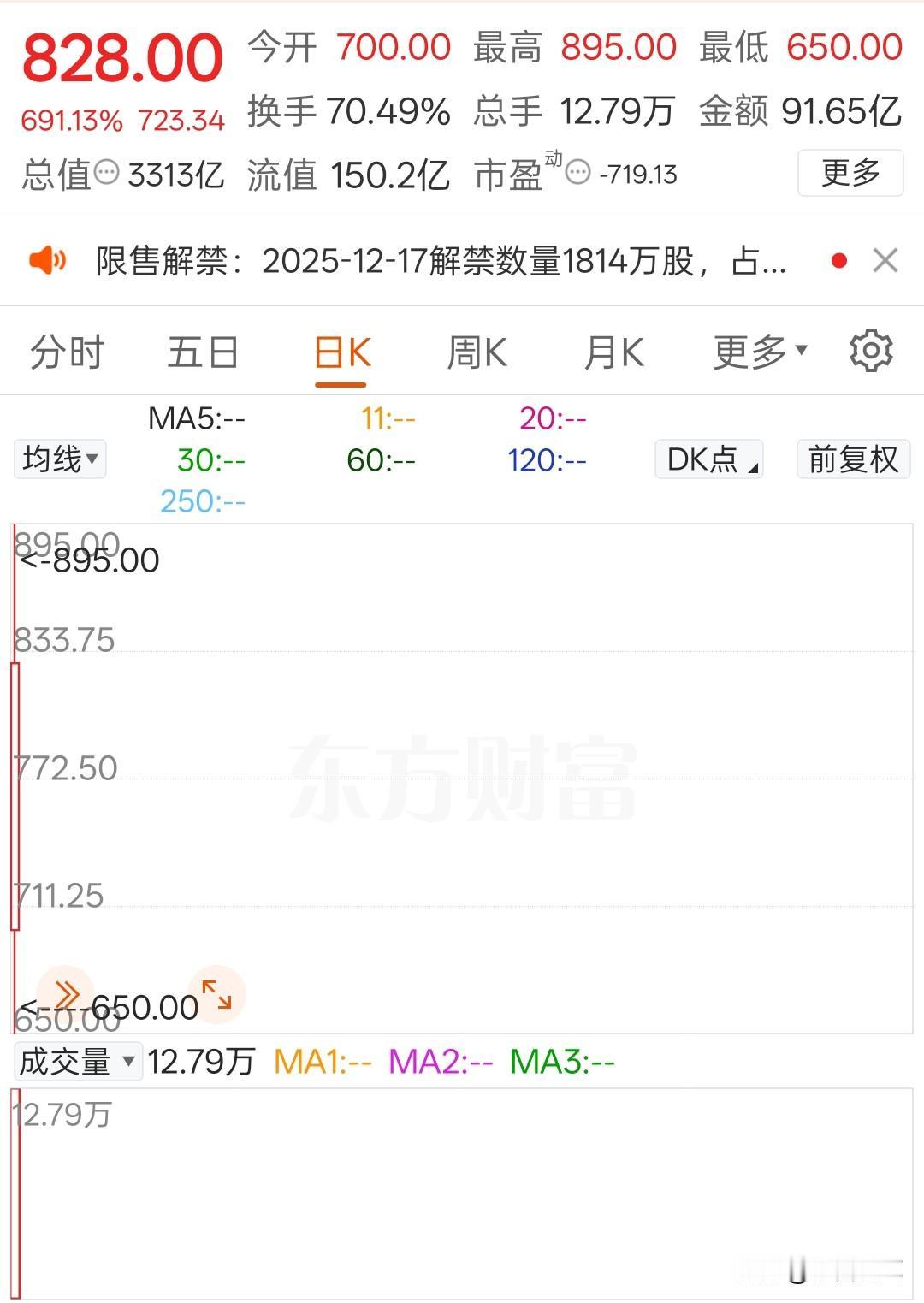
Task: Tap the red notification dot in announcement bar
Action: click(x=839, y=259)
